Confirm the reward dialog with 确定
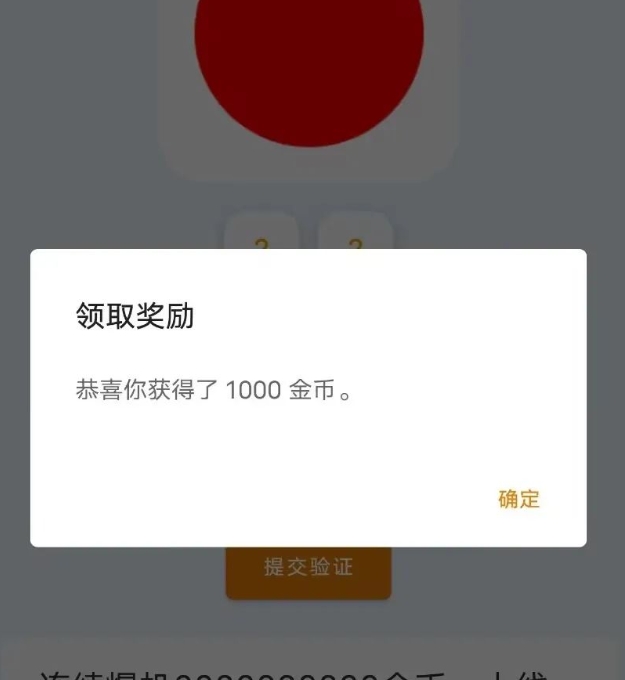This screenshot has height=680, width=625. [519, 499]
